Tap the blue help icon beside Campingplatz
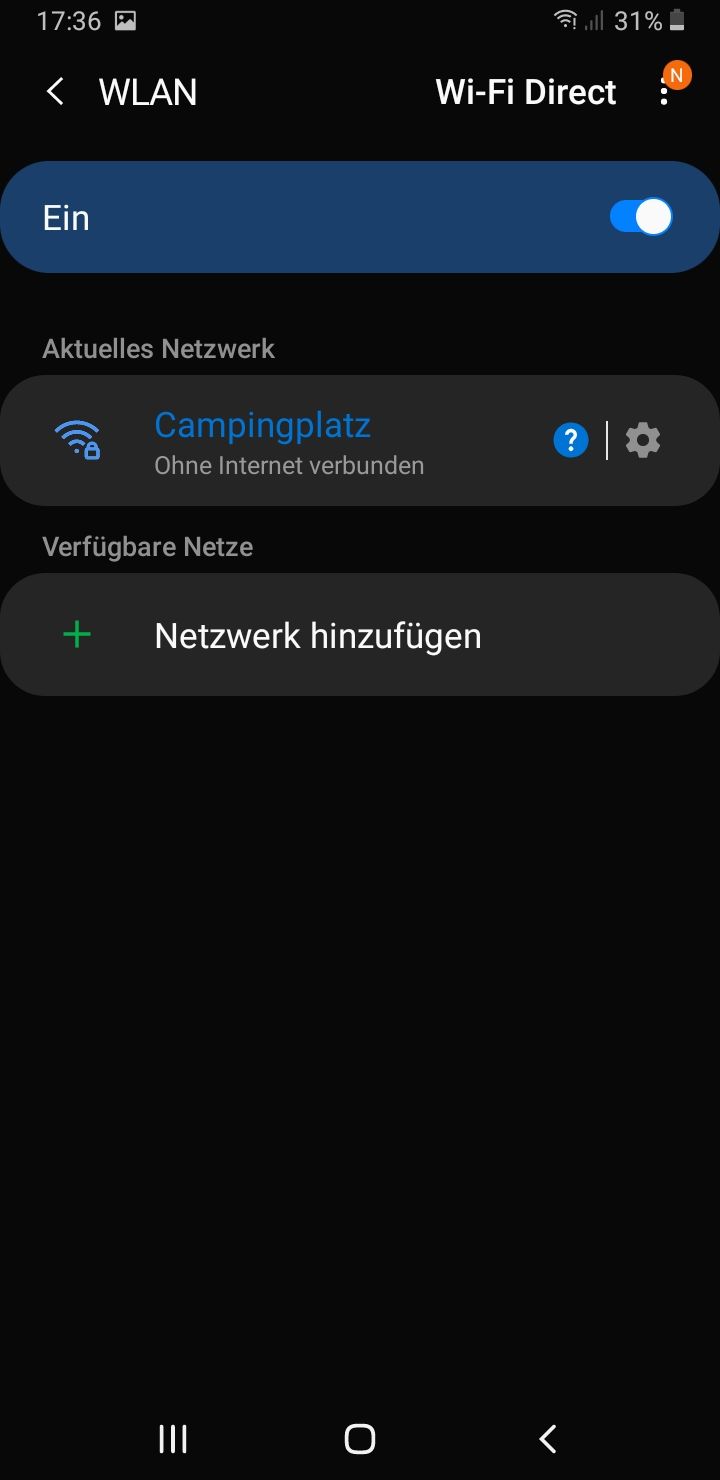Image resolution: width=720 pixels, height=1480 pixels. pos(570,440)
